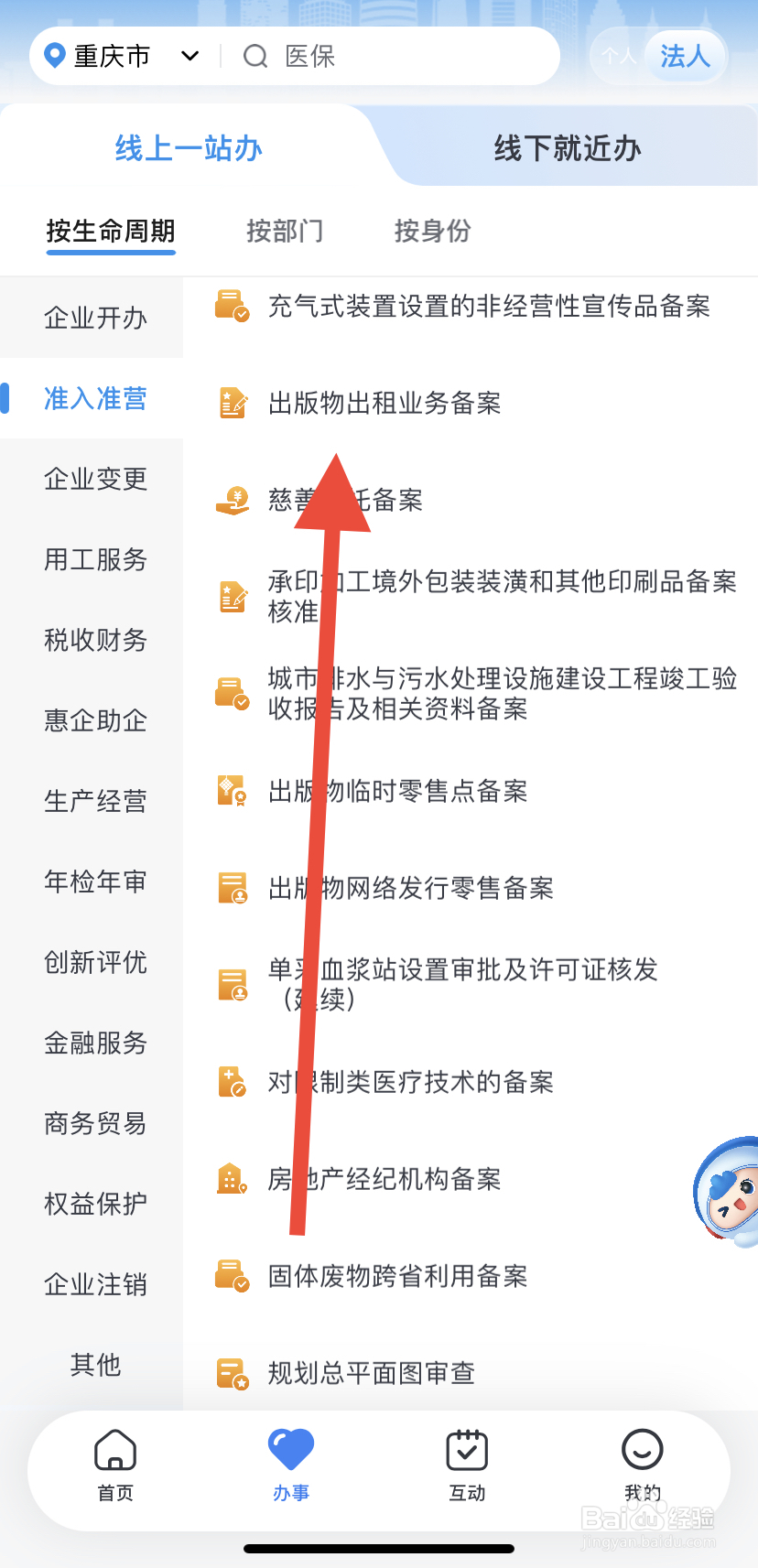Click the location pin beside 重庆市
758x1568 pixels.
(55, 56)
